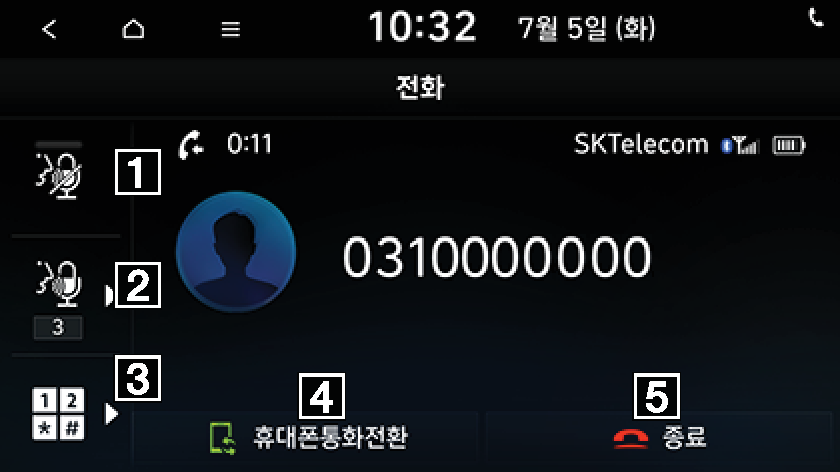Return to the home screen

[132, 29]
